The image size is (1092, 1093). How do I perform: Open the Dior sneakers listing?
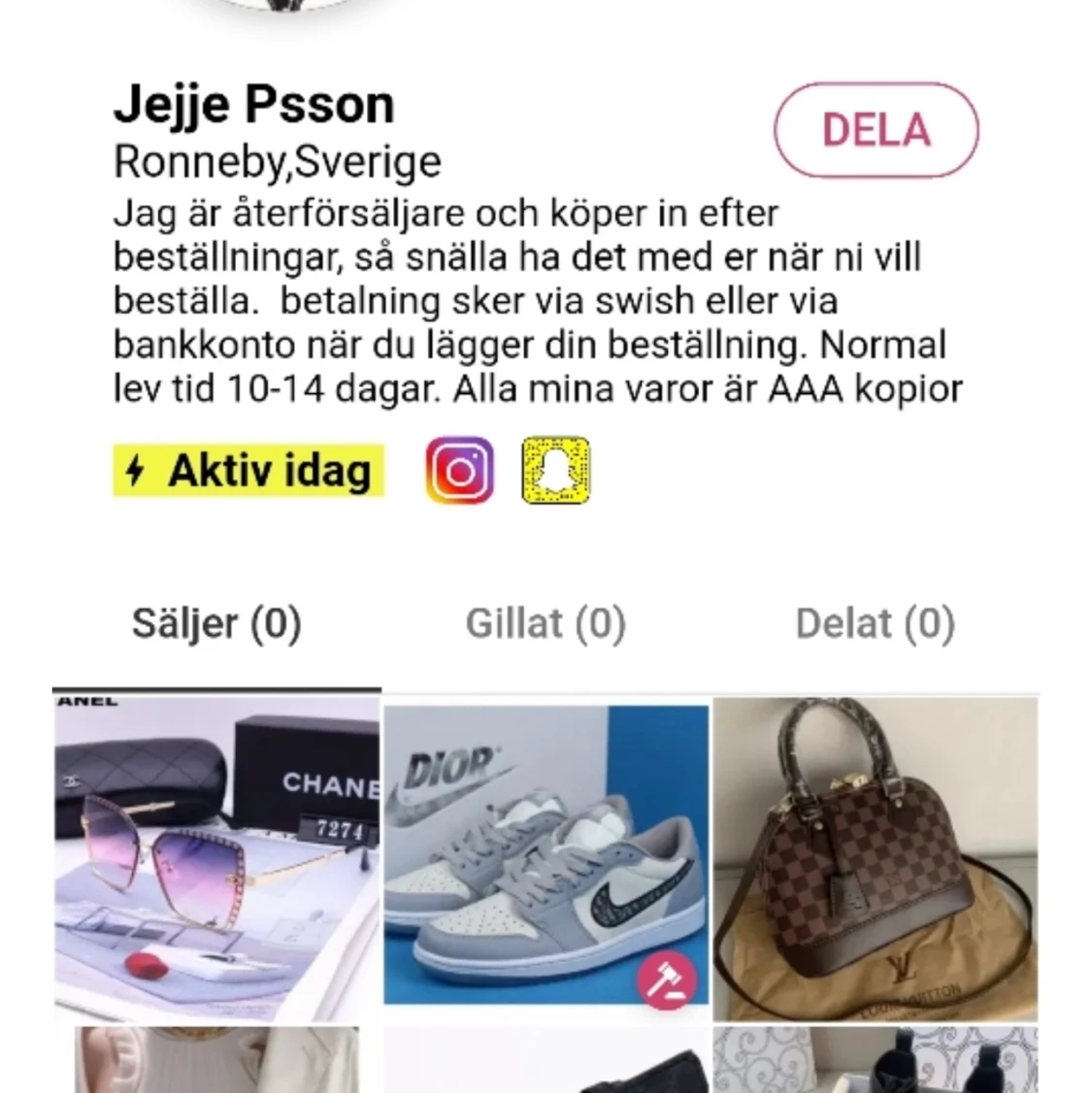click(x=546, y=854)
